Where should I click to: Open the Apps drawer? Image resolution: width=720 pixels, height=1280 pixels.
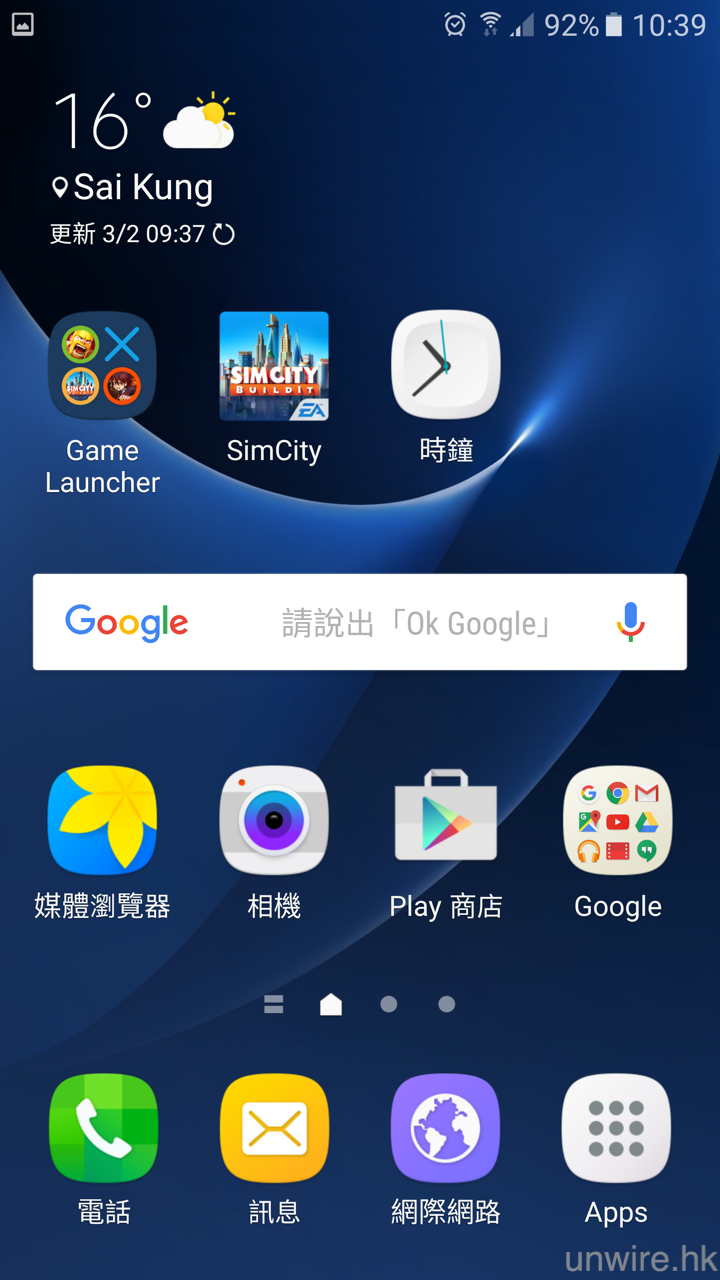616,1128
